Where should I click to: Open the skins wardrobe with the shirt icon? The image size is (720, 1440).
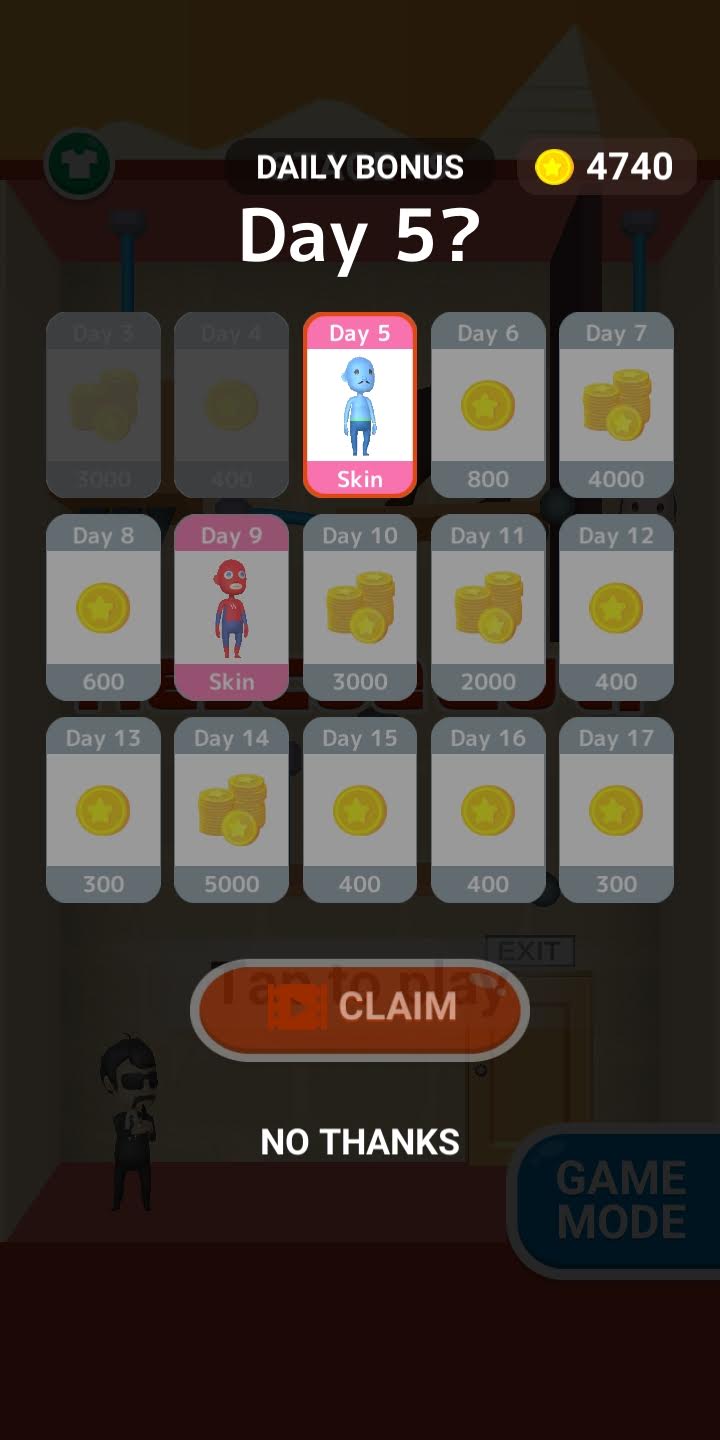pos(79,166)
